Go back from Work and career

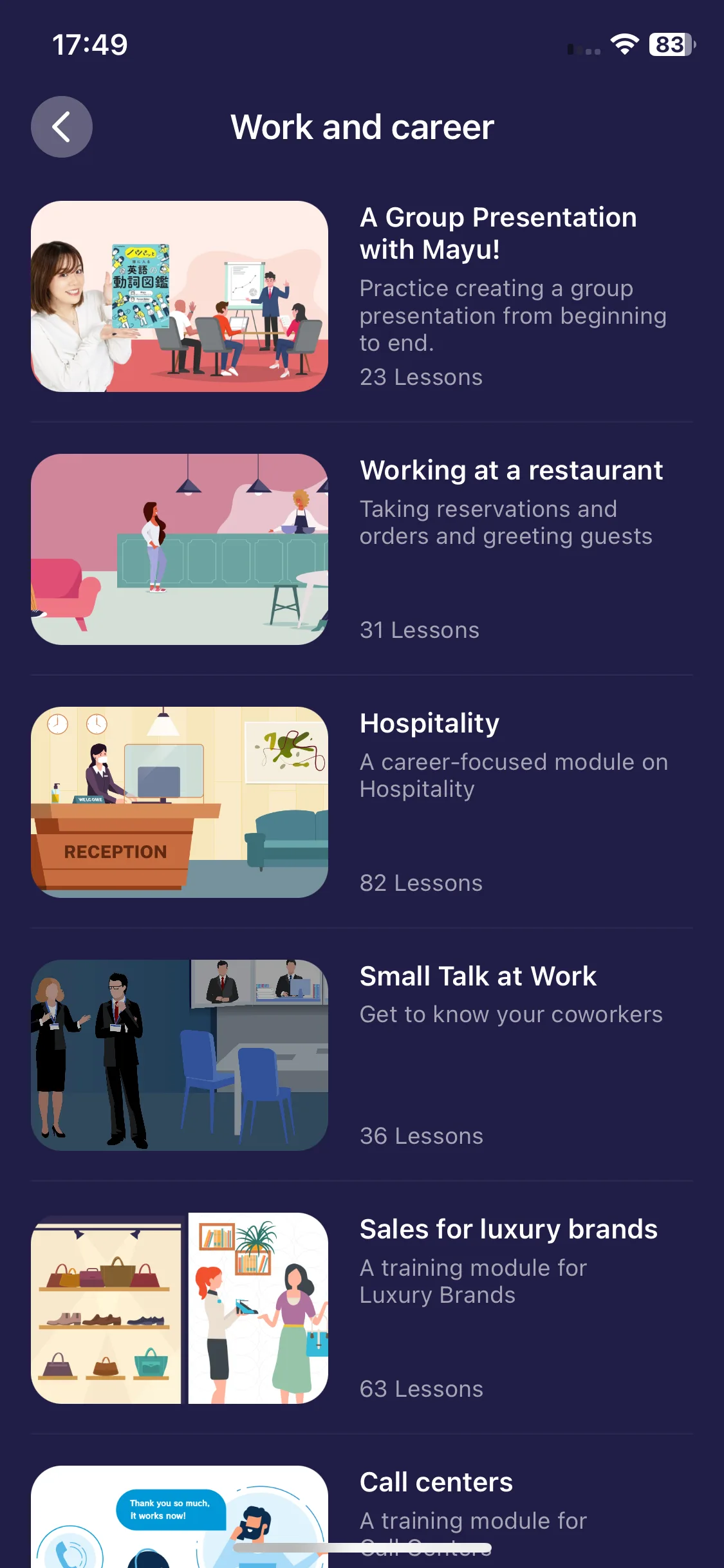[62, 127]
